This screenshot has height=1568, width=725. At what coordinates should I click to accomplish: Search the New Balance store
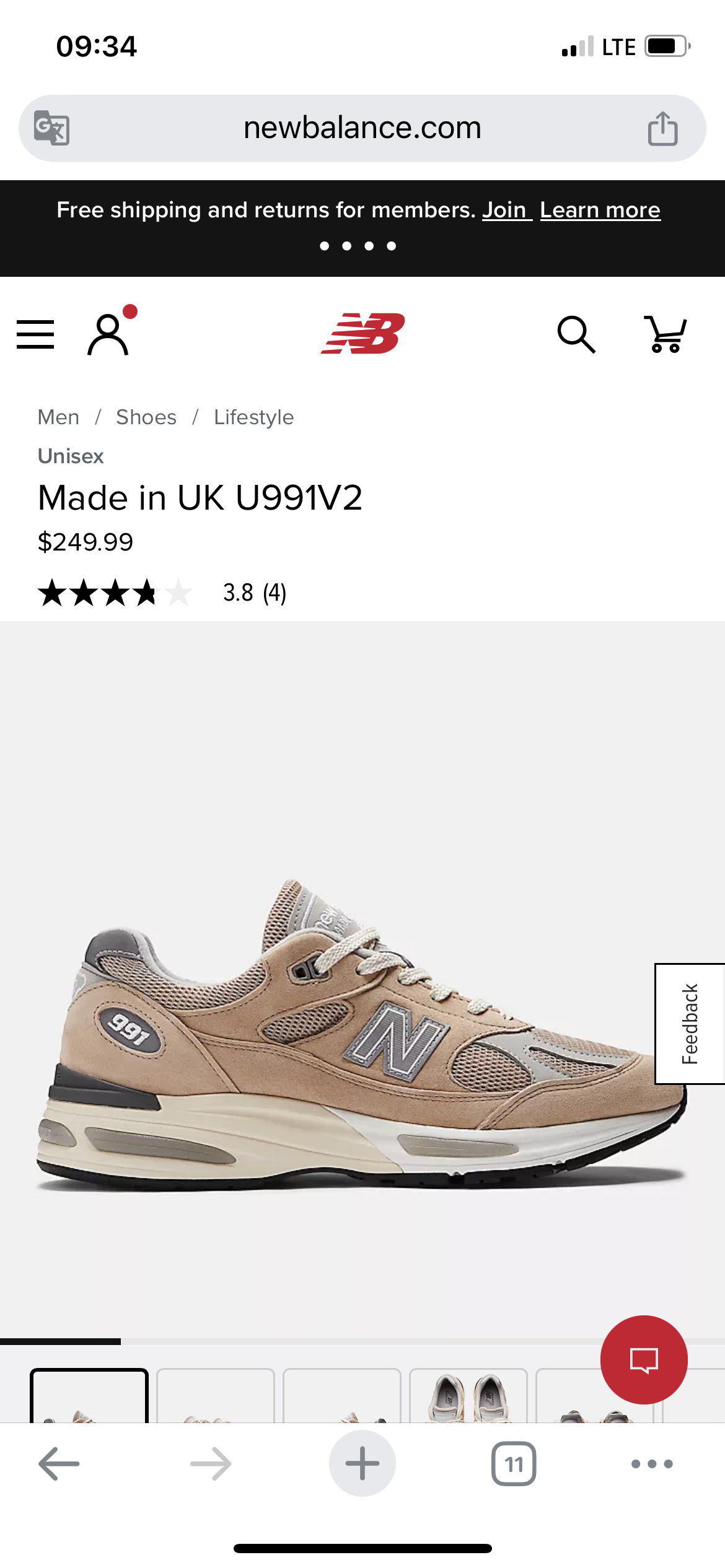coord(576,334)
